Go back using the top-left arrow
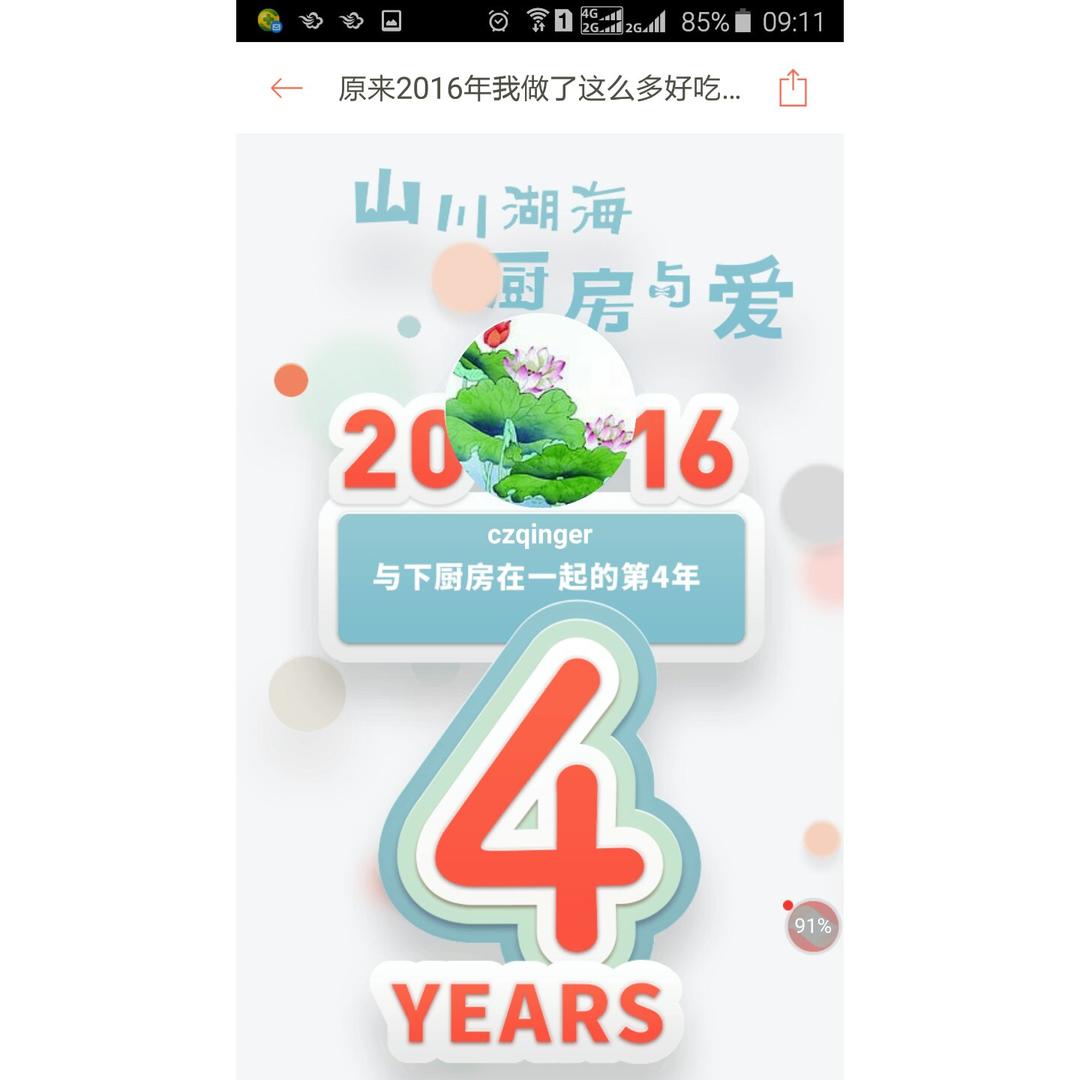Image resolution: width=1080 pixels, height=1080 pixels. tap(286, 89)
